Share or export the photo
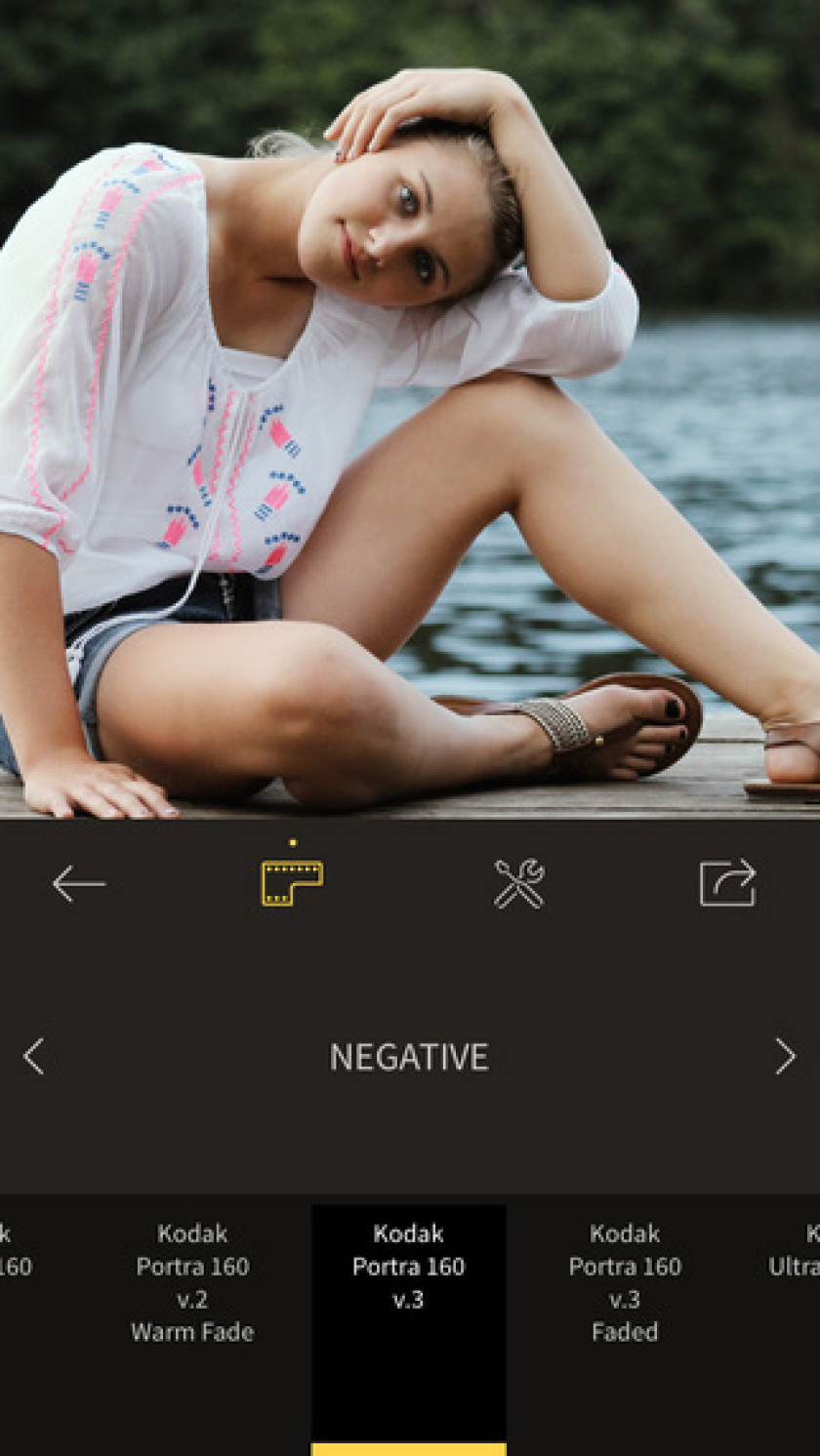Viewport: 820px width, 1456px height. pos(728,882)
